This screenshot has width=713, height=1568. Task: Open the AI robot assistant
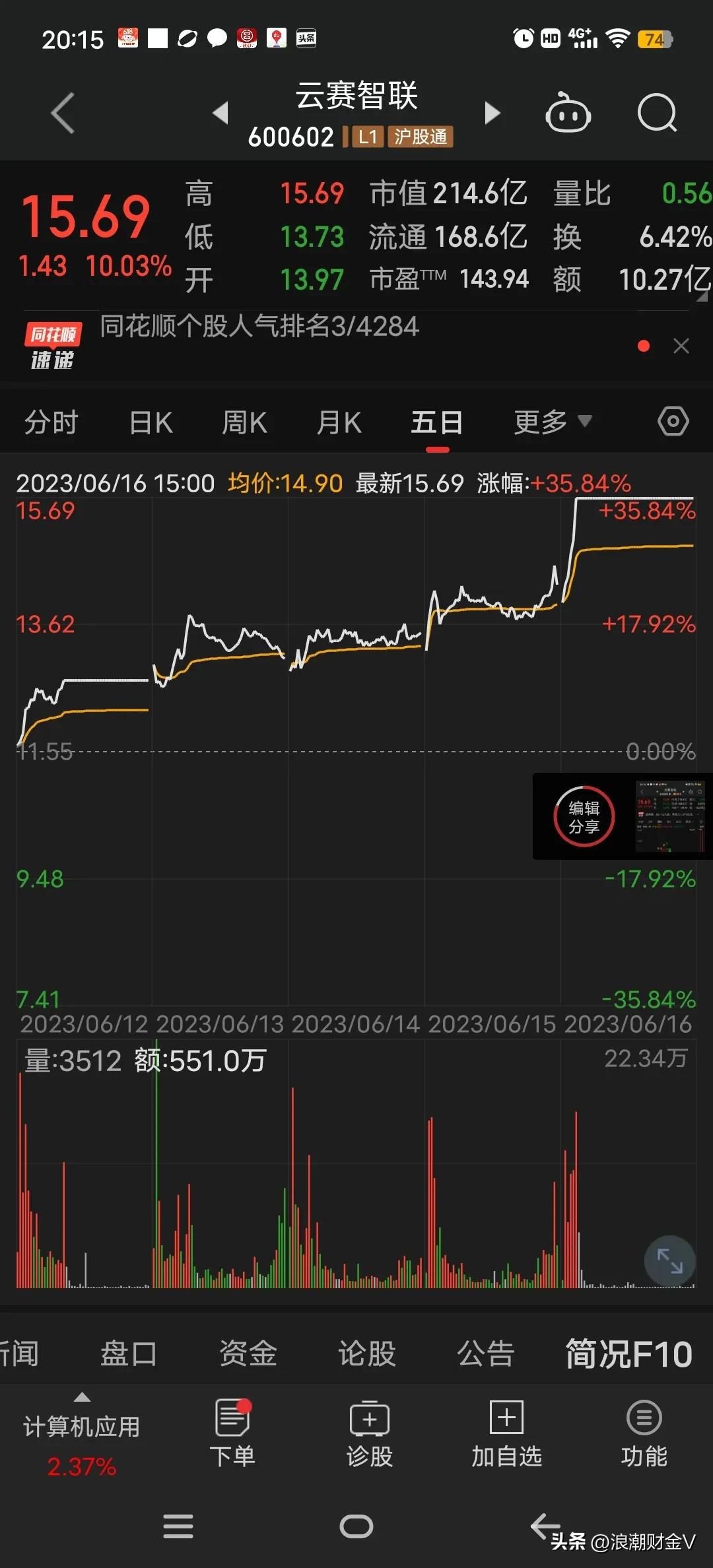coord(569,114)
